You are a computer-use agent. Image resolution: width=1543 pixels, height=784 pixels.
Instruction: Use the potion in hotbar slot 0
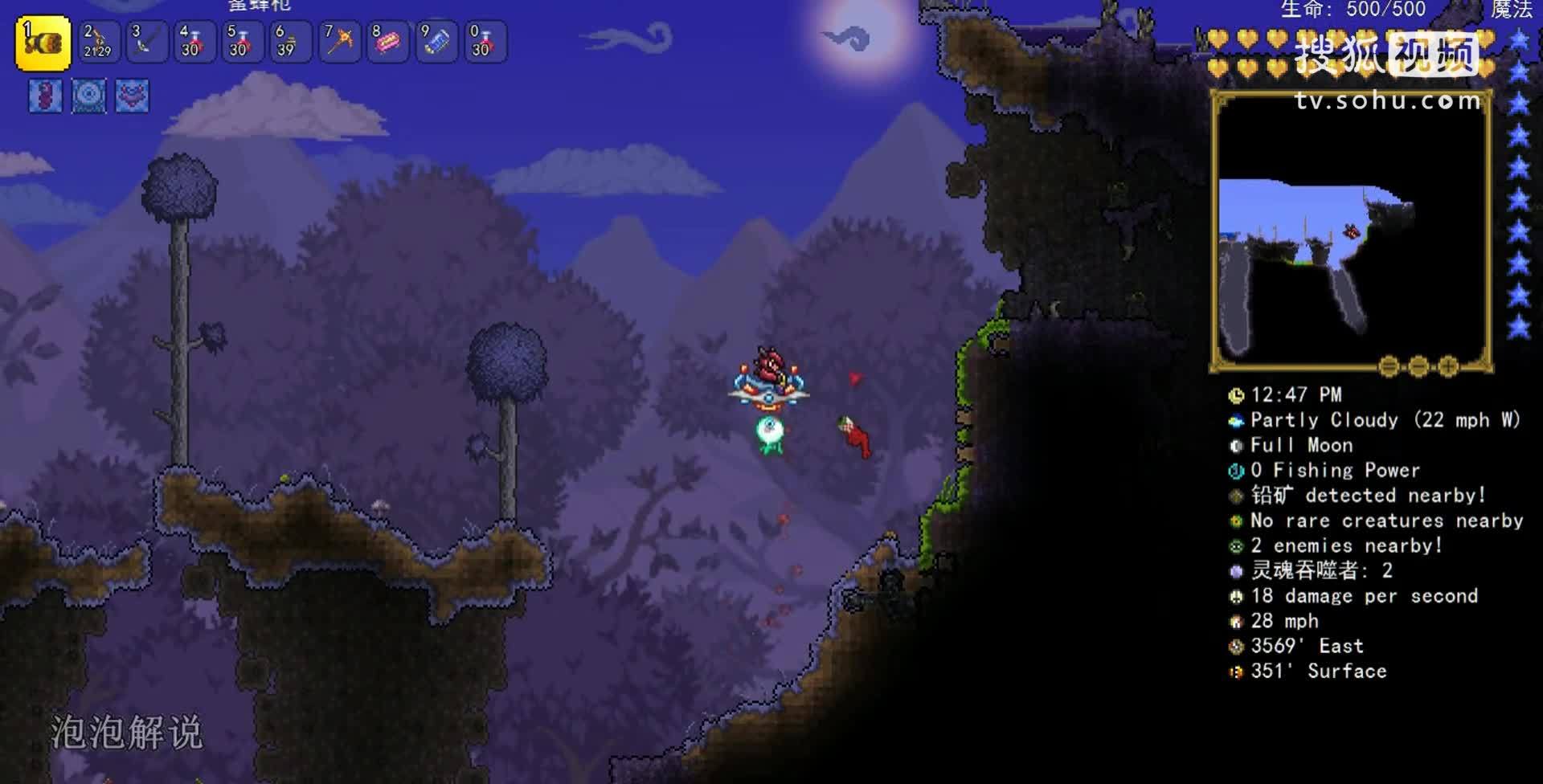[484, 42]
